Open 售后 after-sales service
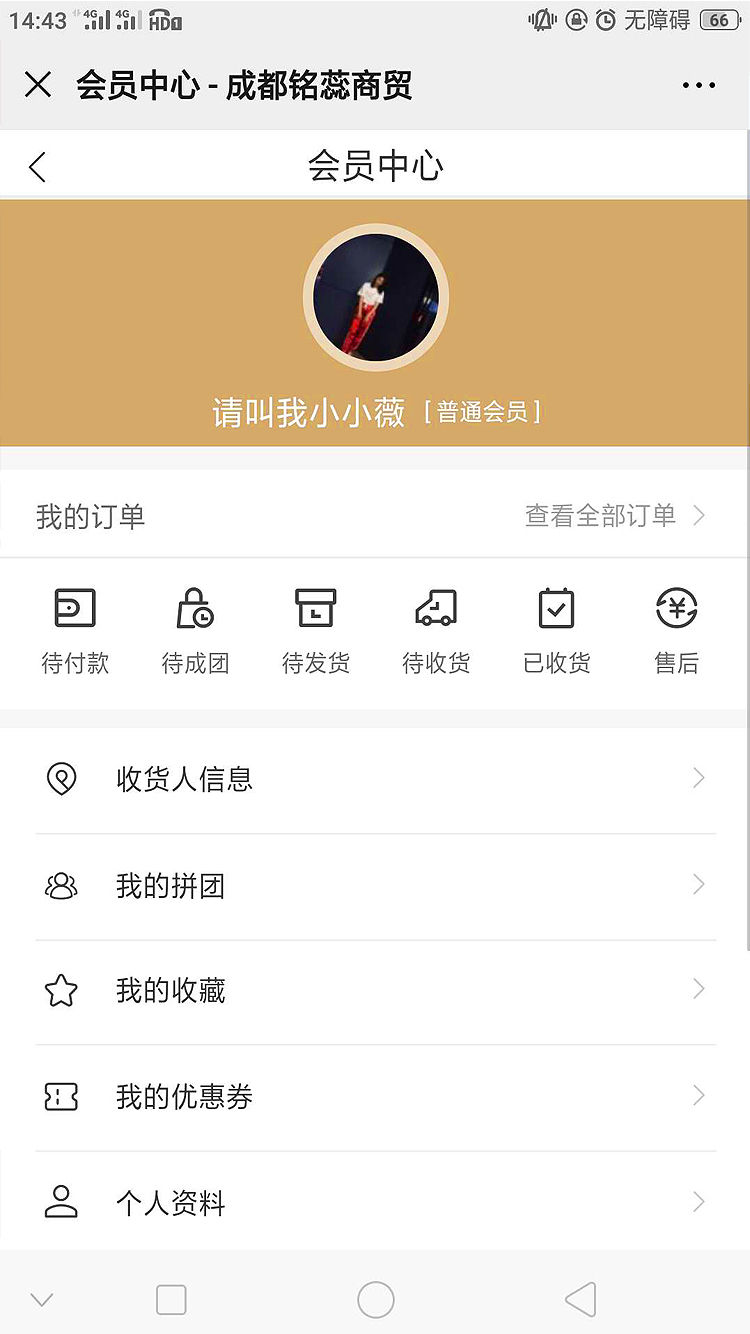The image size is (750, 1334). [677, 630]
